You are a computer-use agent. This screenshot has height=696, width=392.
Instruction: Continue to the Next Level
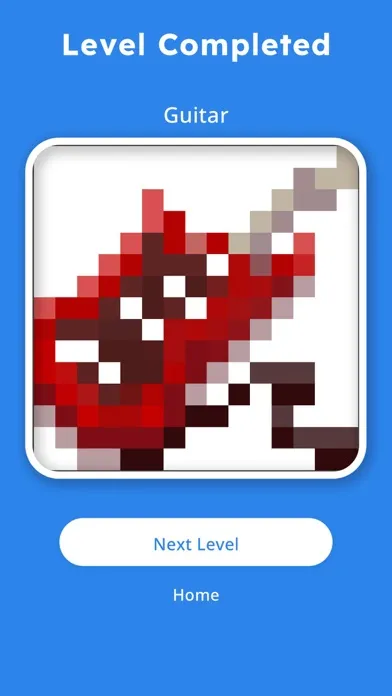click(x=196, y=542)
